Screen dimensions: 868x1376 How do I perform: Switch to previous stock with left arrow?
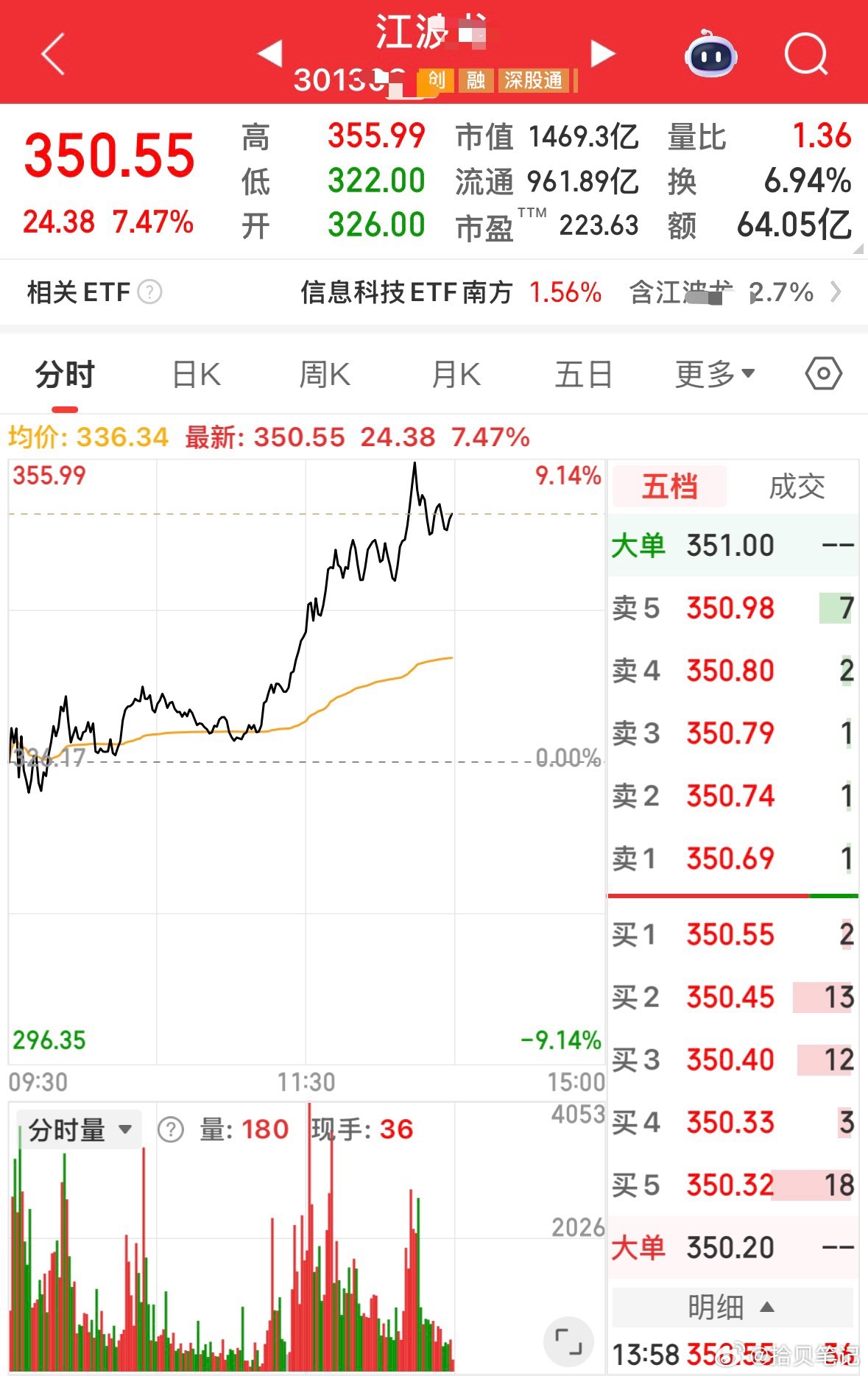click(x=272, y=54)
